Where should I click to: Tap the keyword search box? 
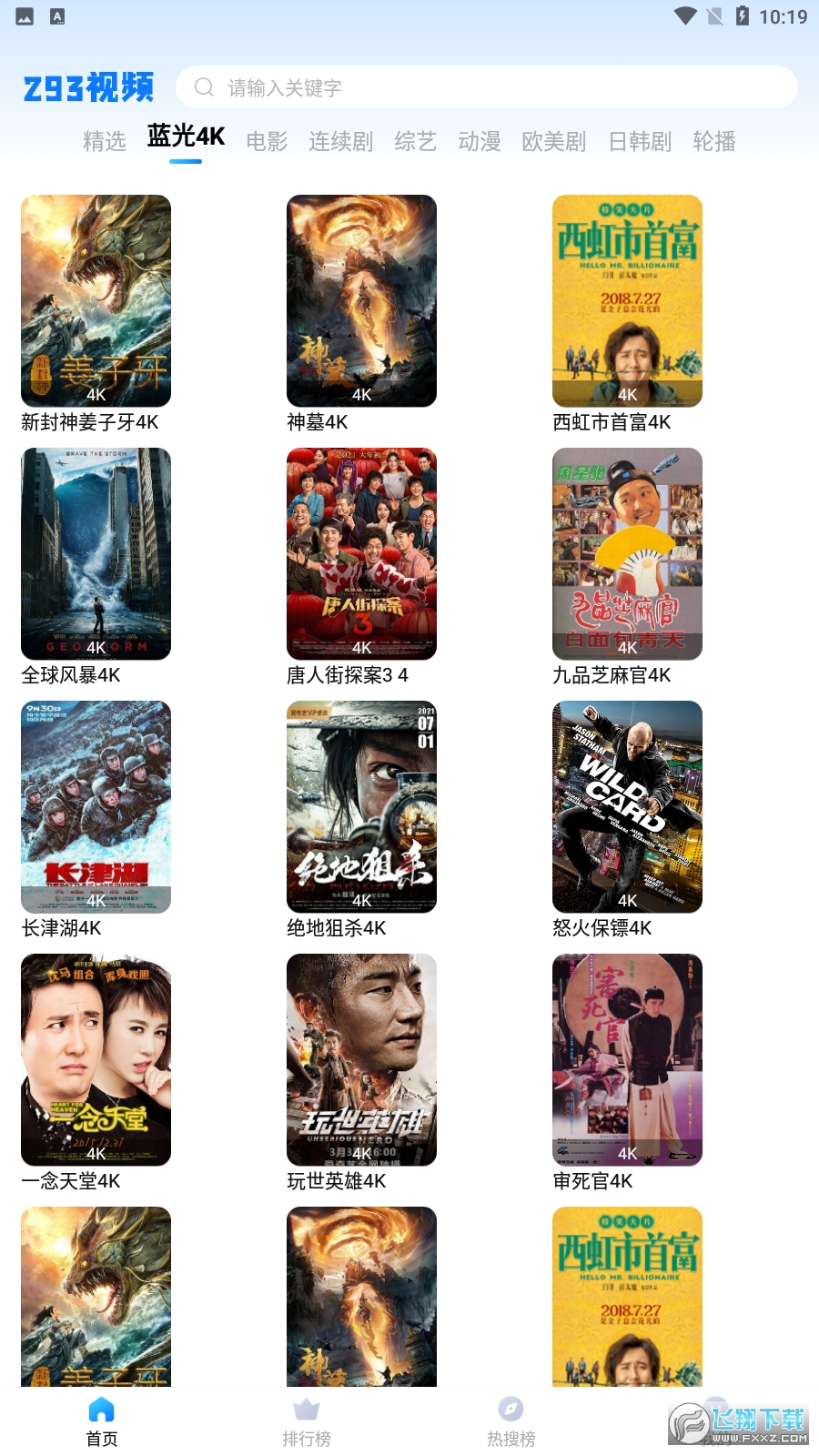486,87
